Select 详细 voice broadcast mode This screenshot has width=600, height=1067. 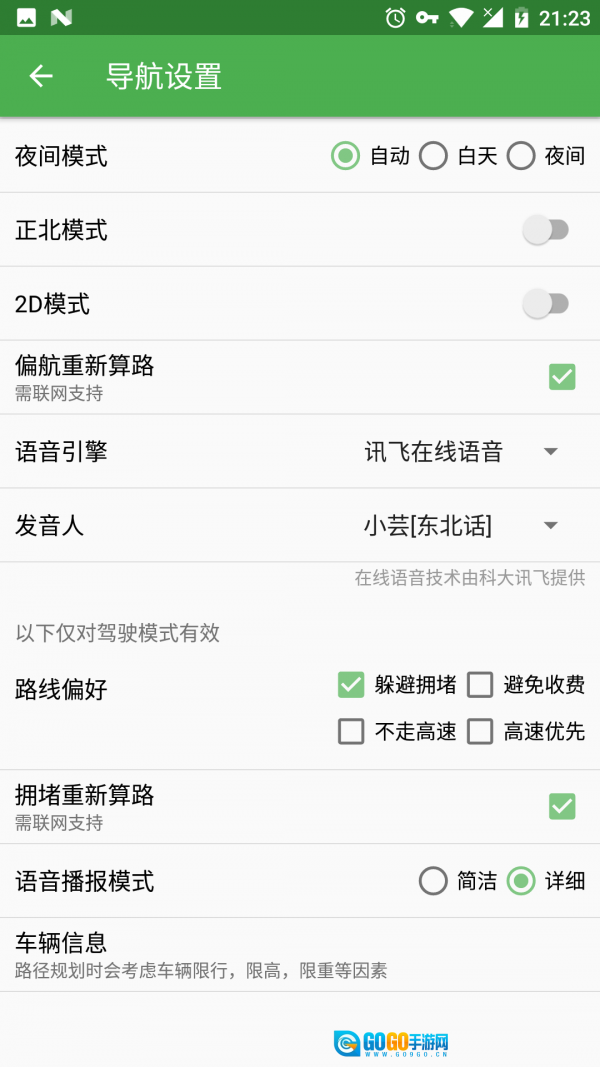click(x=521, y=881)
